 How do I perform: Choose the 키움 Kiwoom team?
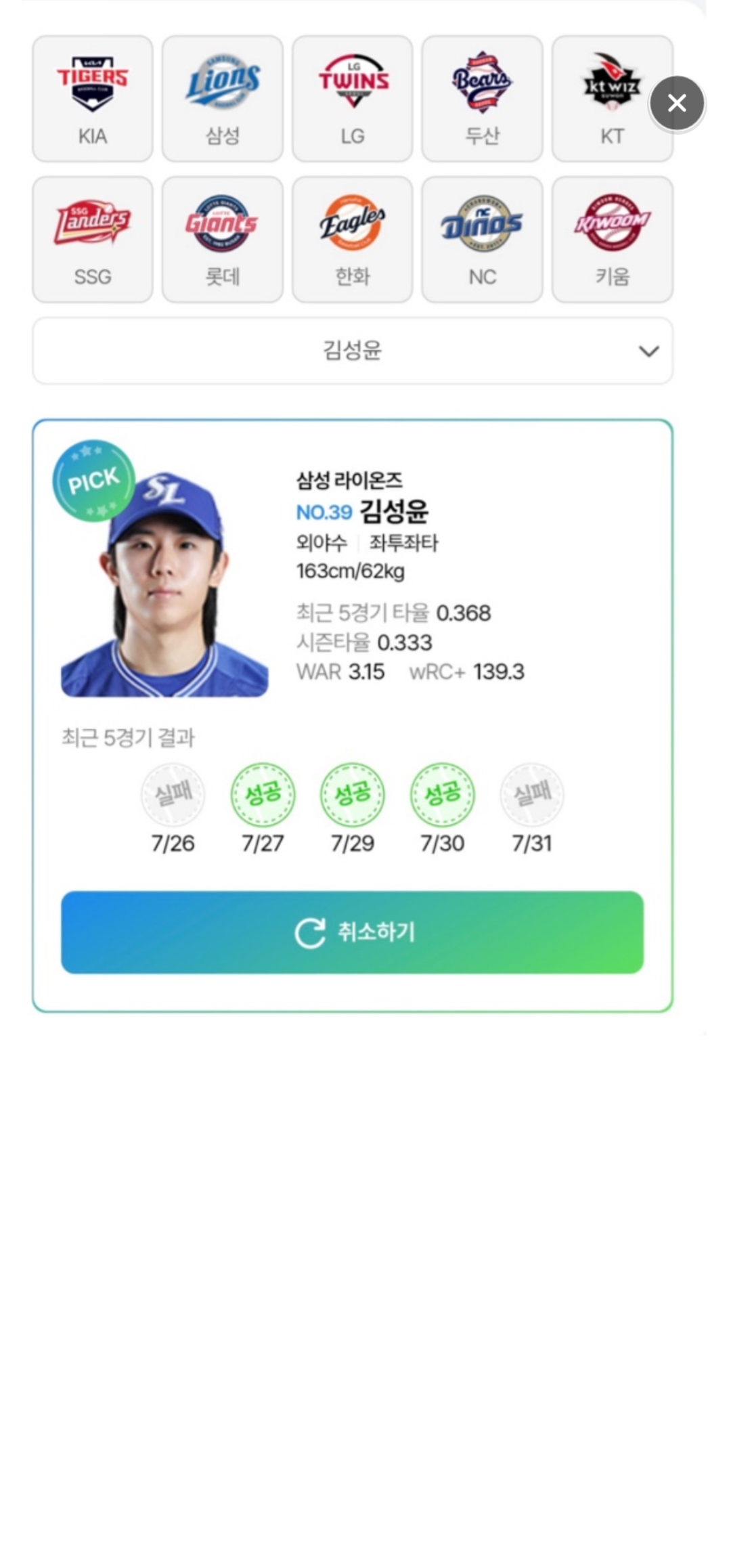[x=613, y=240]
